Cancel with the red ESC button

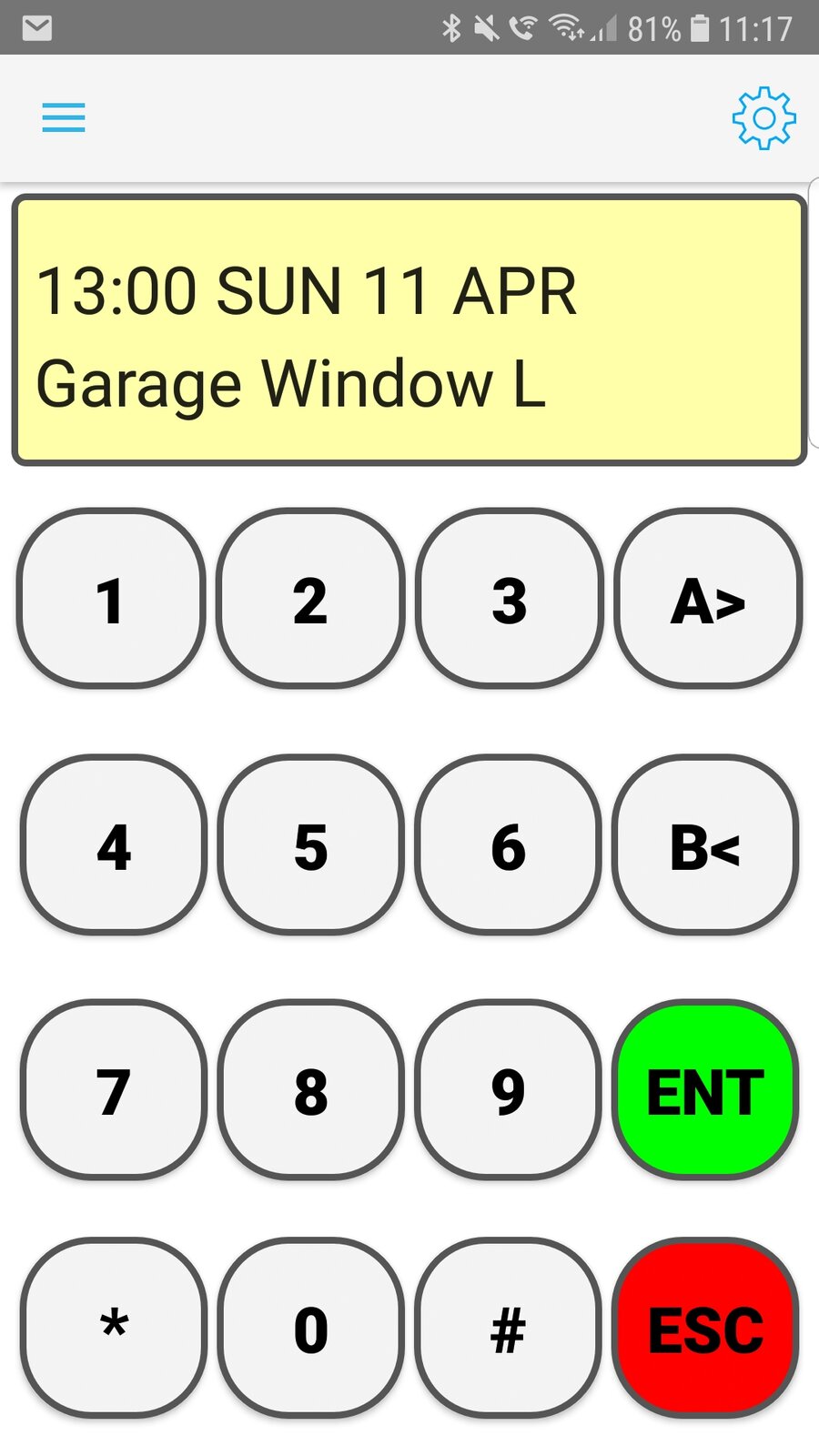pyautogui.click(x=705, y=1328)
